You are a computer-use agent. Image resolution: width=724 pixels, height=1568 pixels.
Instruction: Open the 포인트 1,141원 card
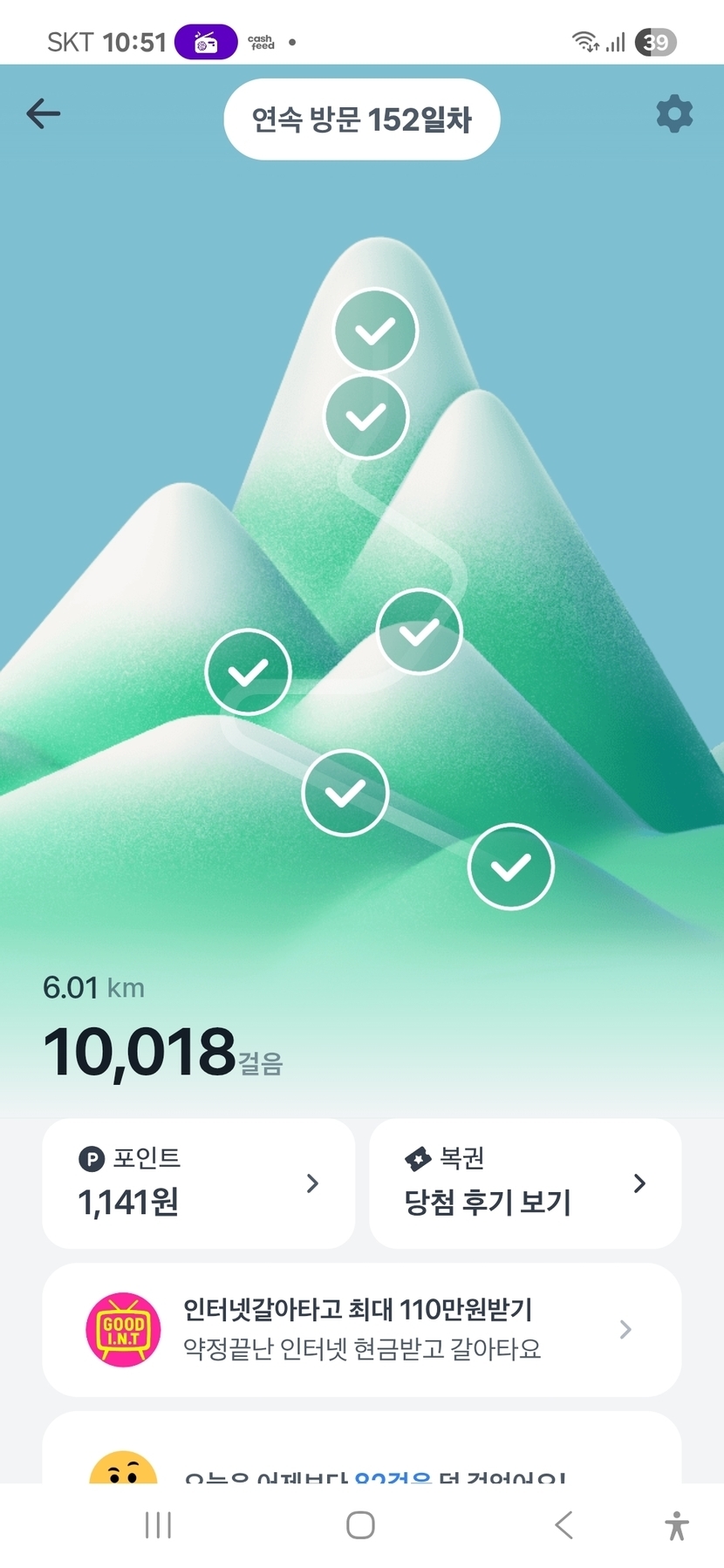(199, 1183)
